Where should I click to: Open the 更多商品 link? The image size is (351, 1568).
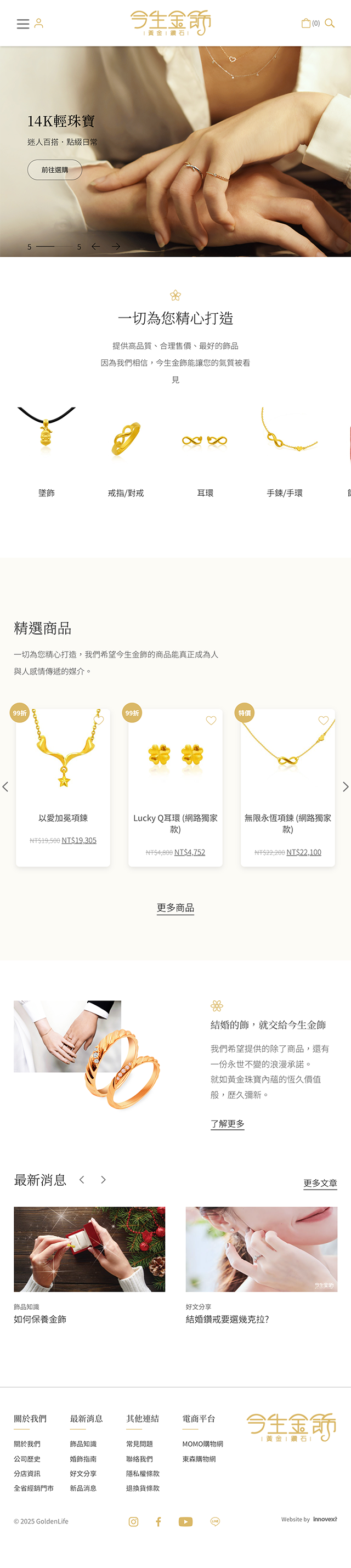click(x=175, y=908)
